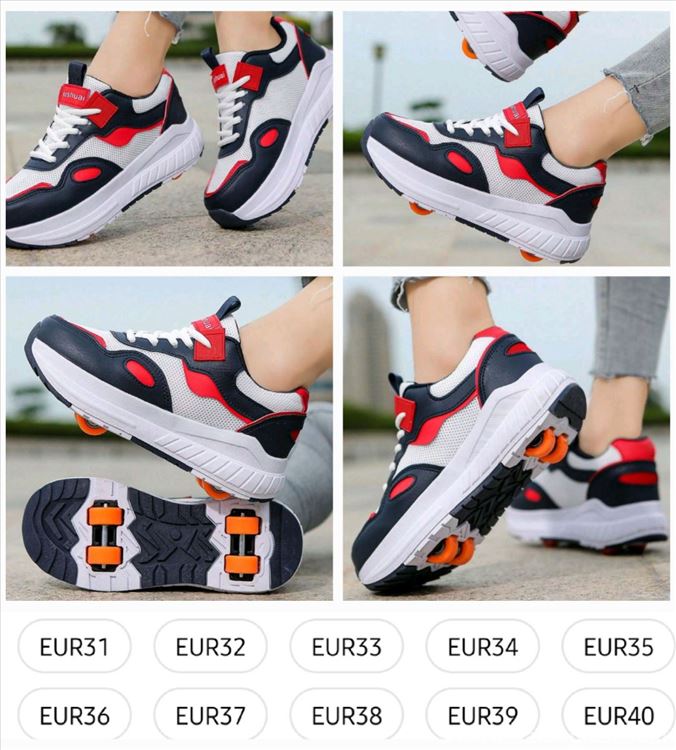676x750 pixels.
Task: Select size EUR31
Action: pyautogui.click(x=74, y=647)
